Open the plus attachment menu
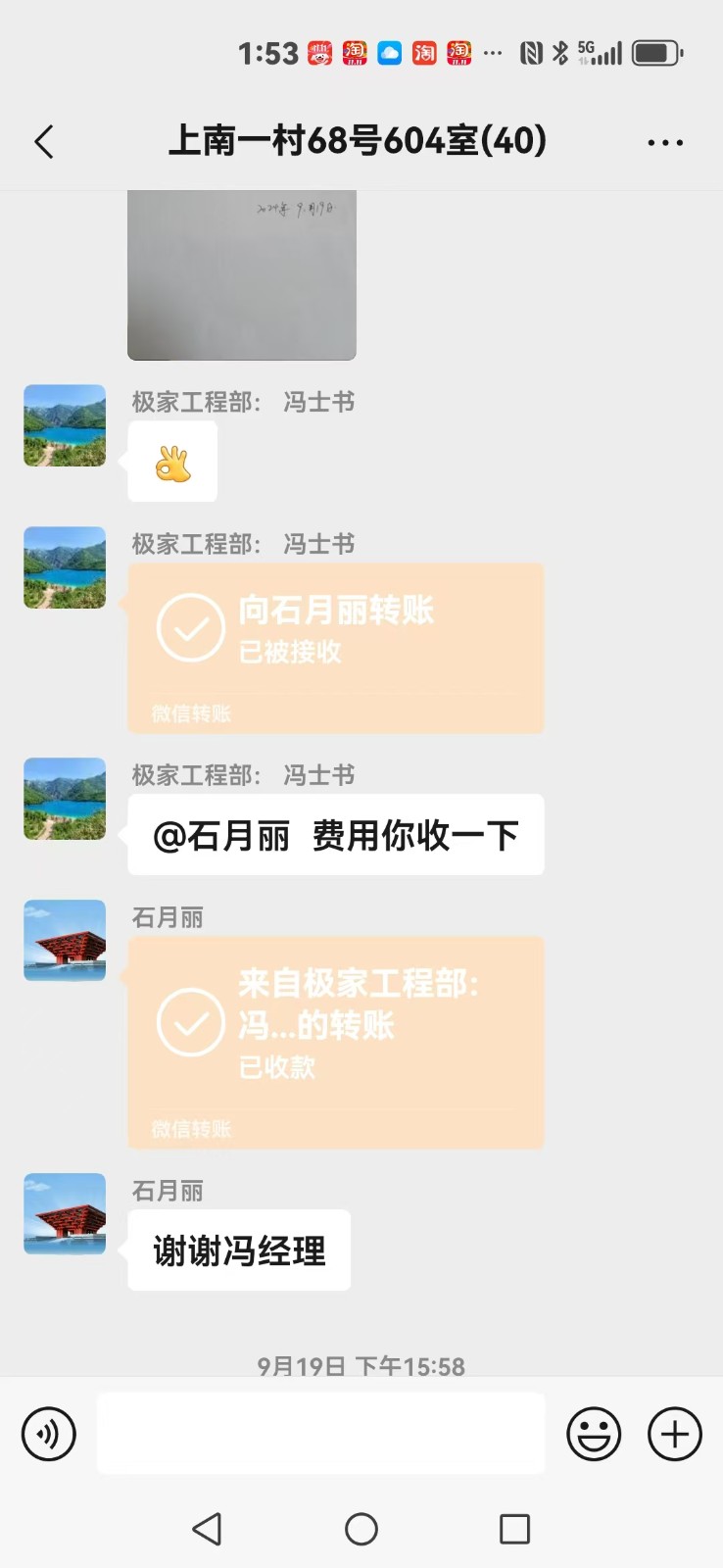The image size is (723, 1568). pyautogui.click(x=675, y=1434)
